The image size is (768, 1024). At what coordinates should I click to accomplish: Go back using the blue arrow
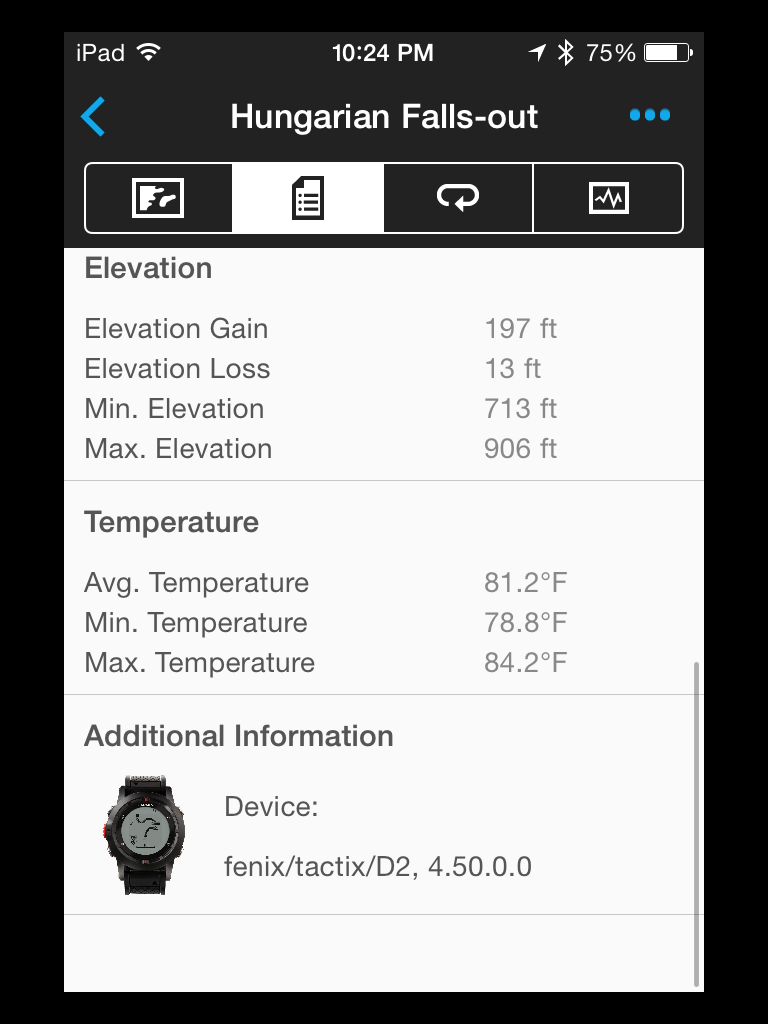93,117
